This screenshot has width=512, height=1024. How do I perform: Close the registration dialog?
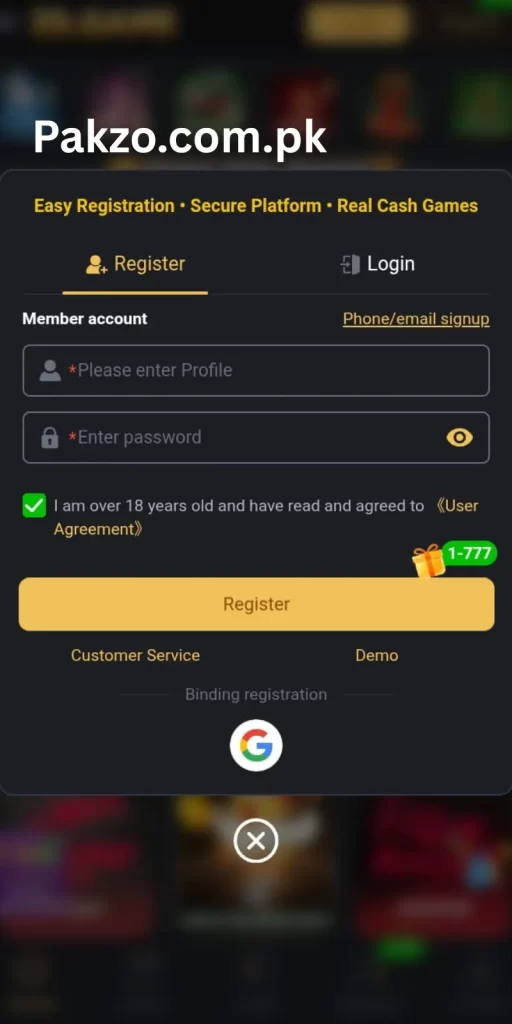(x=256, y=840)
